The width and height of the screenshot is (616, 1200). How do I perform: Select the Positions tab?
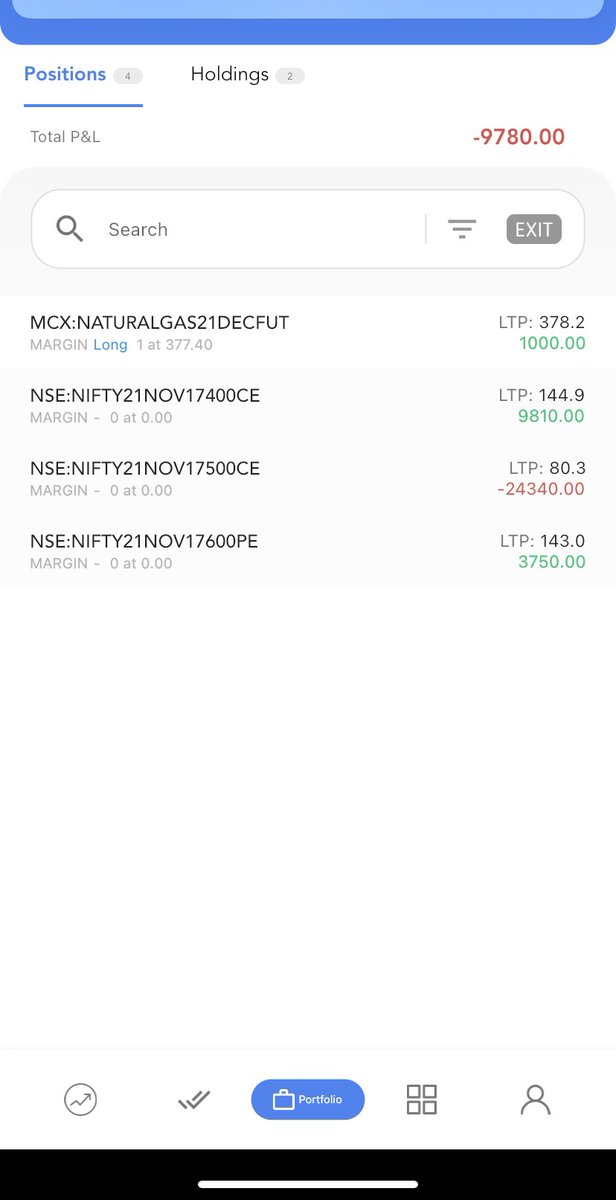click(83, 75)
